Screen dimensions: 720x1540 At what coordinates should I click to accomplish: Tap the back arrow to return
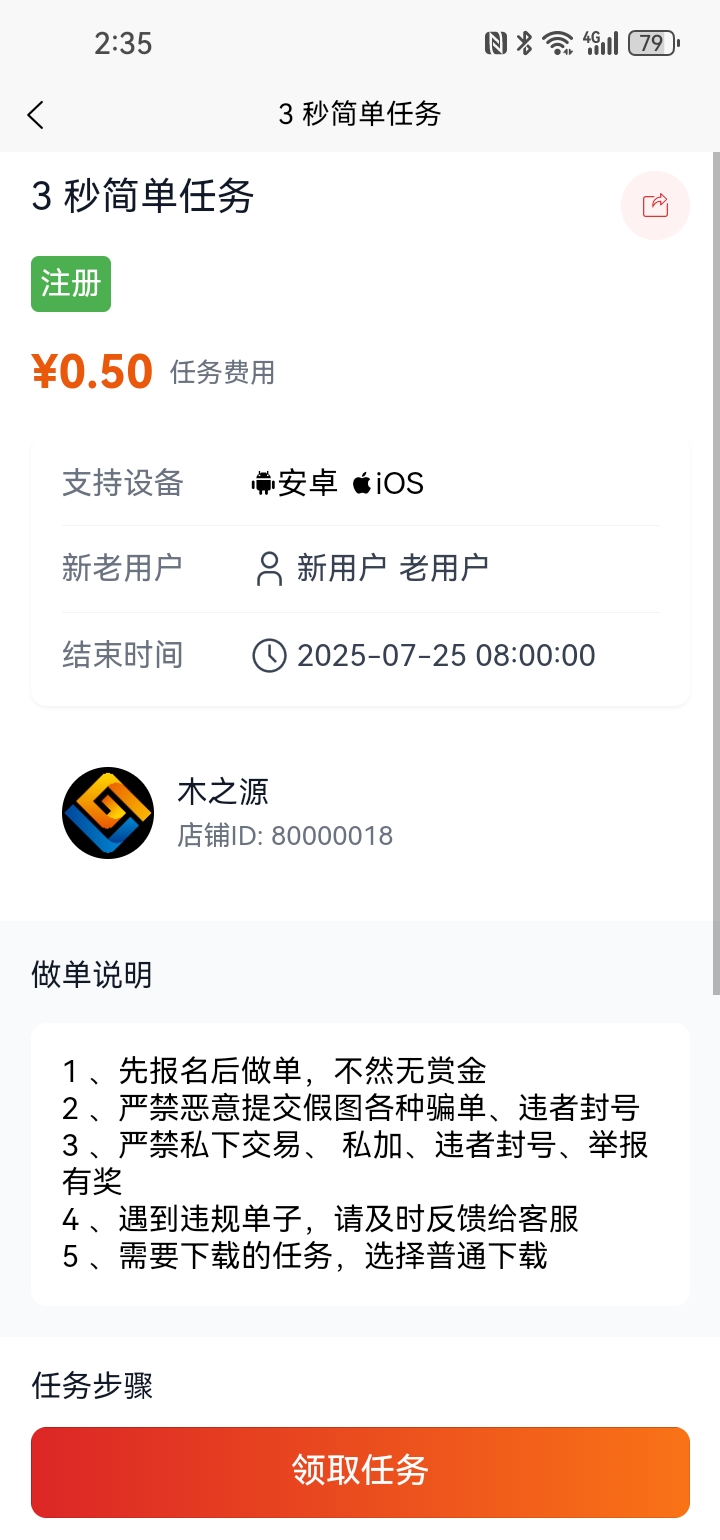[x=36, y=115]
